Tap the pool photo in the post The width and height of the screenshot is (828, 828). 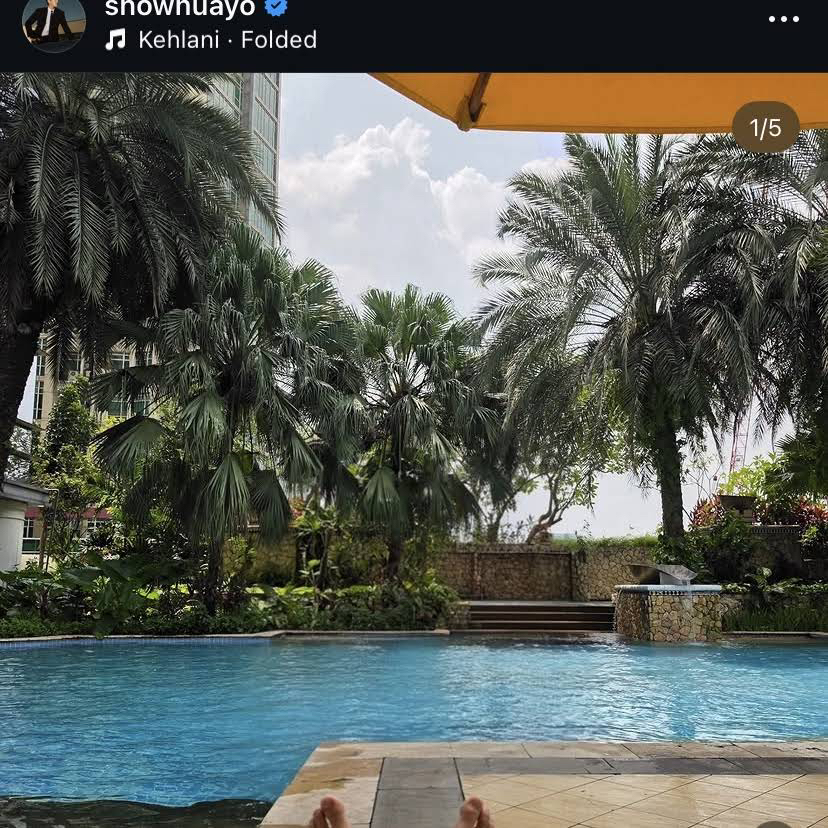pyautogui.click(x=414, y=450)
